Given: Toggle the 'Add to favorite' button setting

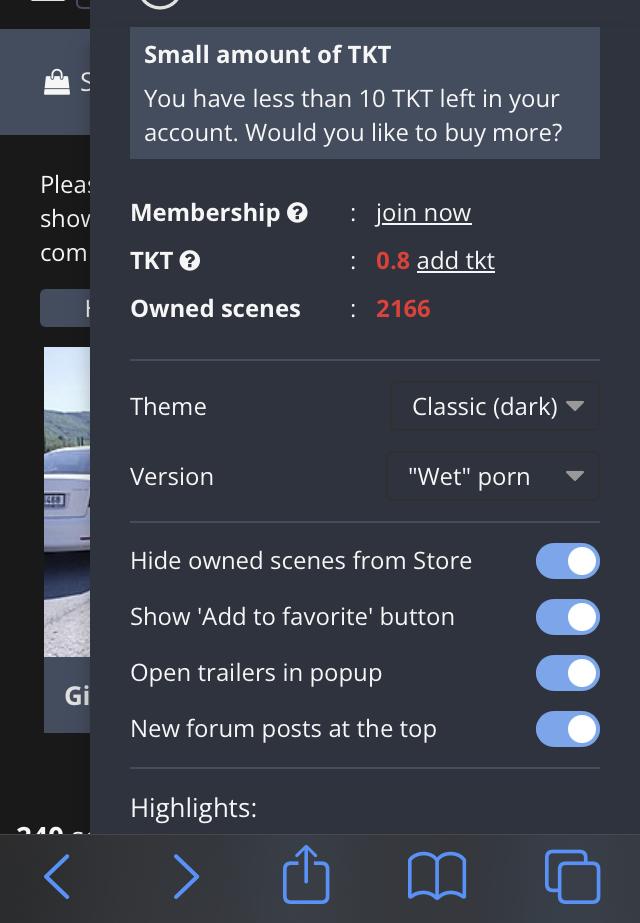Looking at the screenshot, I should pos(567,617).
